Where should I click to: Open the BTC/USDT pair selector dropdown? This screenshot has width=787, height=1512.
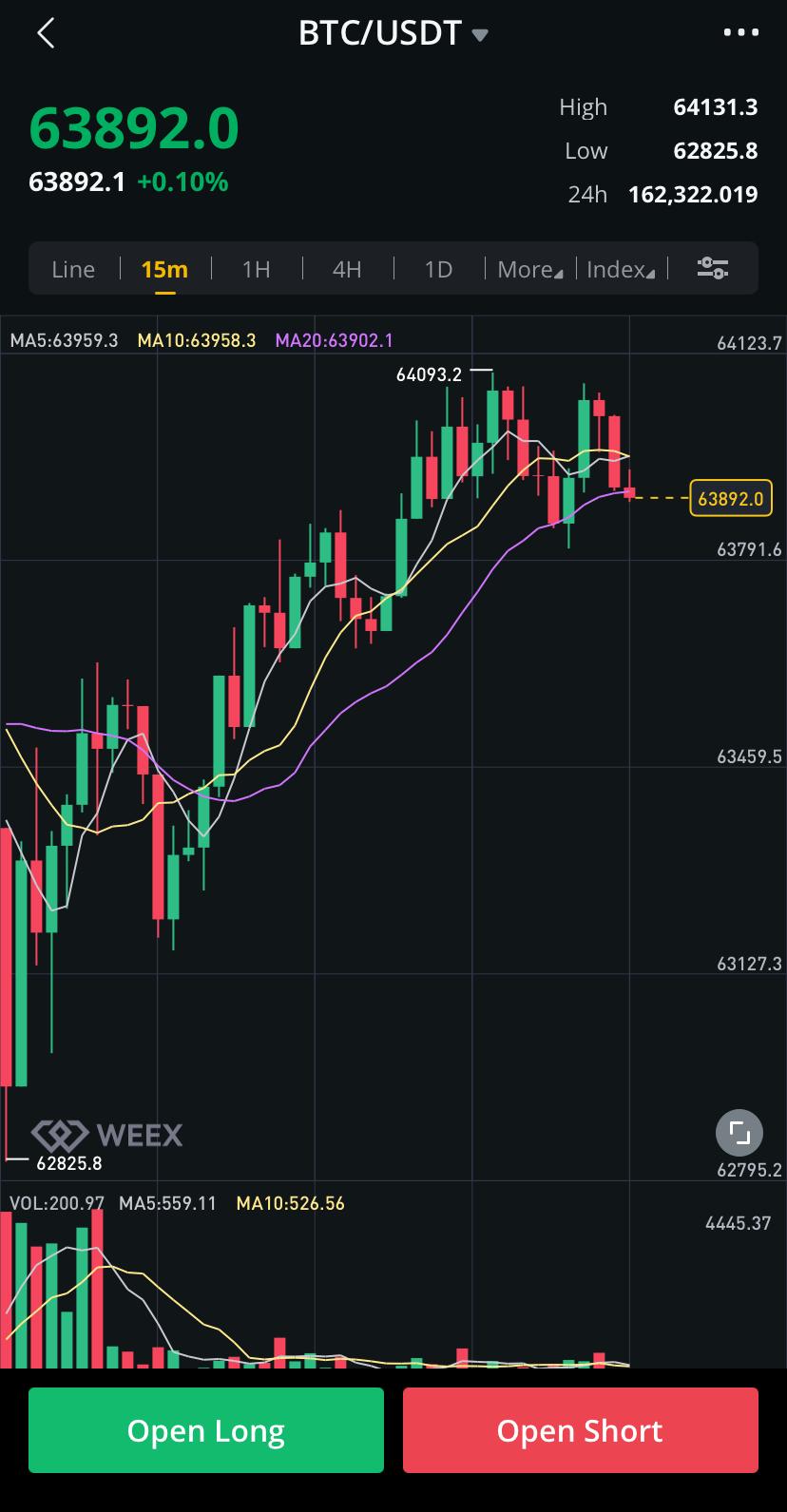[393, 33]
